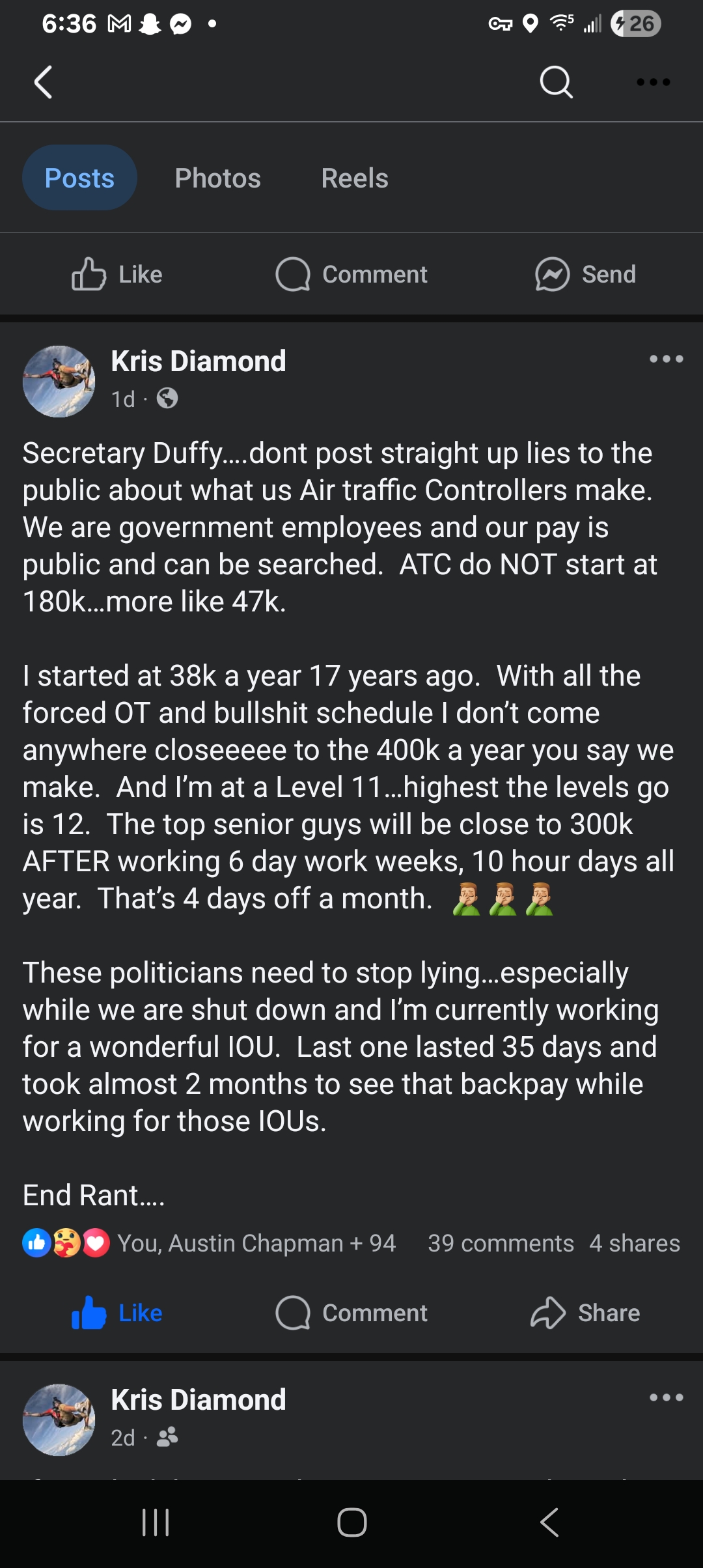The image size is (703, 1568).
Task: Comment on the Secretary Duffy post
Action: tap(351, 1313)
